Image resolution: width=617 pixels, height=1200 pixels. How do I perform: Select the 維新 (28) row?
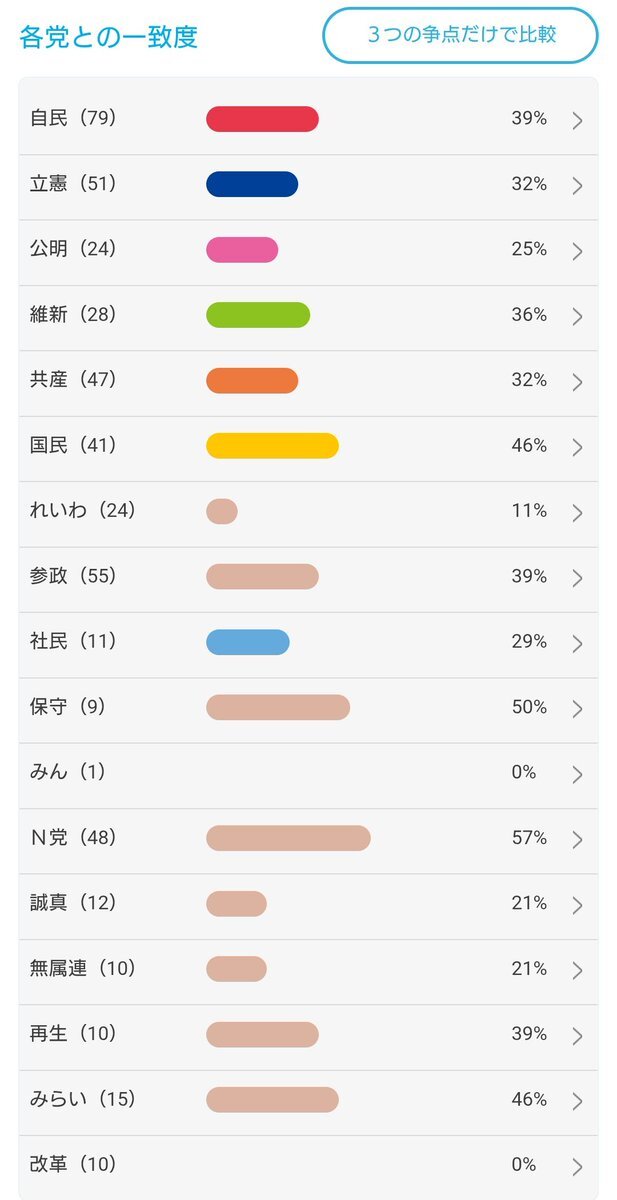point(308,316)
